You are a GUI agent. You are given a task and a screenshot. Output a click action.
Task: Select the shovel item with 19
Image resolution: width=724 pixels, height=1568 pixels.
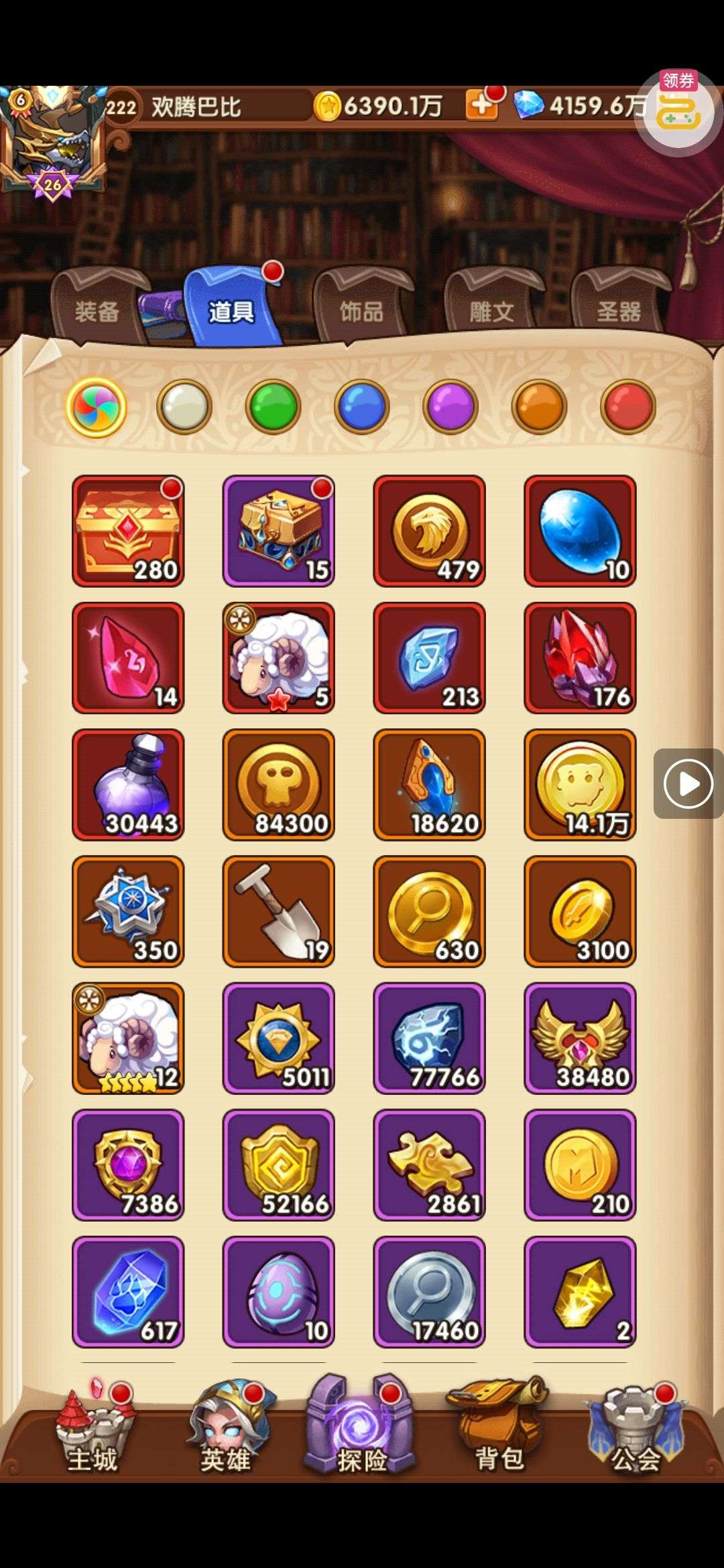279,911
